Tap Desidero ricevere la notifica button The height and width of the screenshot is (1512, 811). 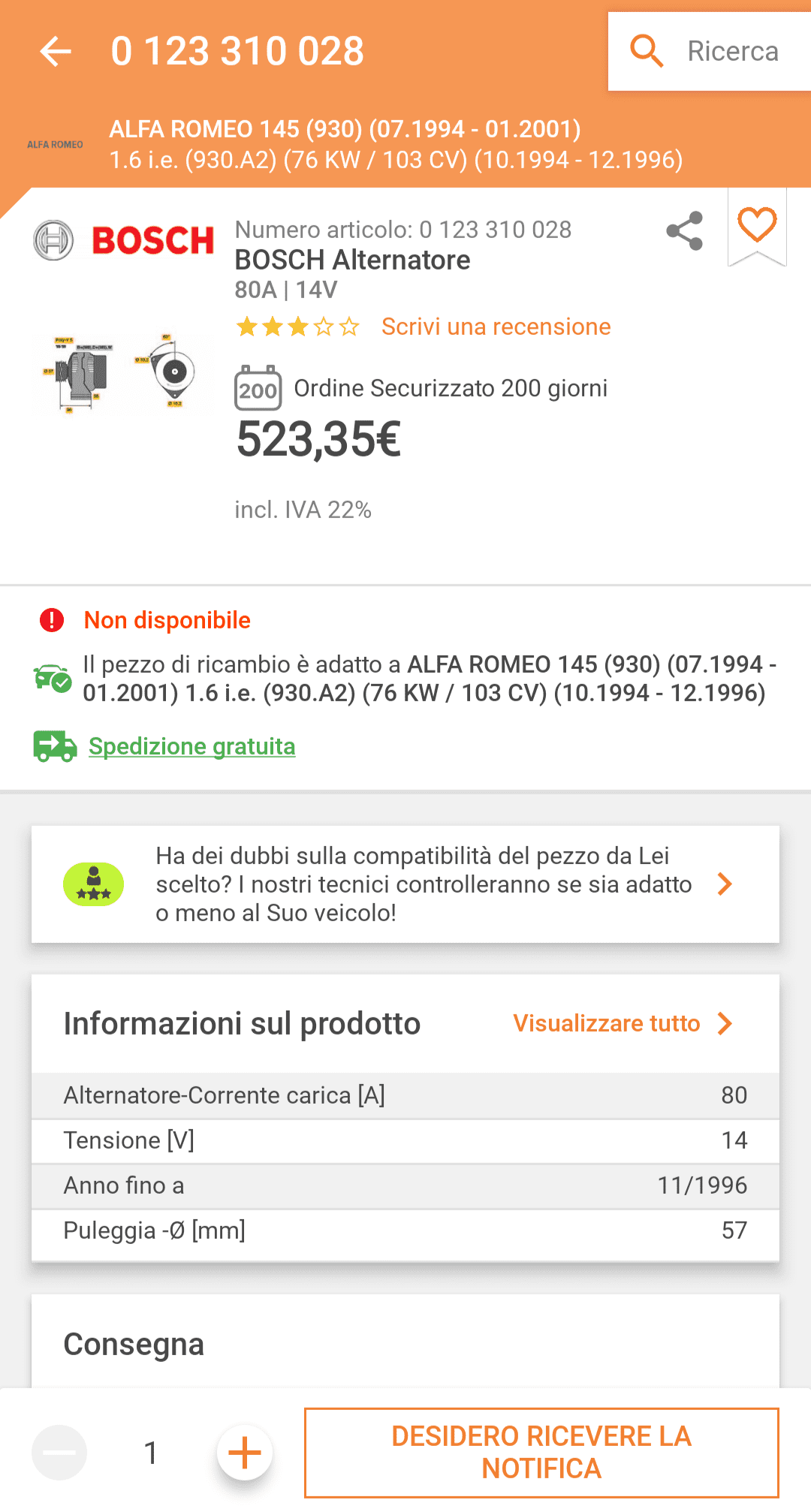click(x=541, y=1453)
